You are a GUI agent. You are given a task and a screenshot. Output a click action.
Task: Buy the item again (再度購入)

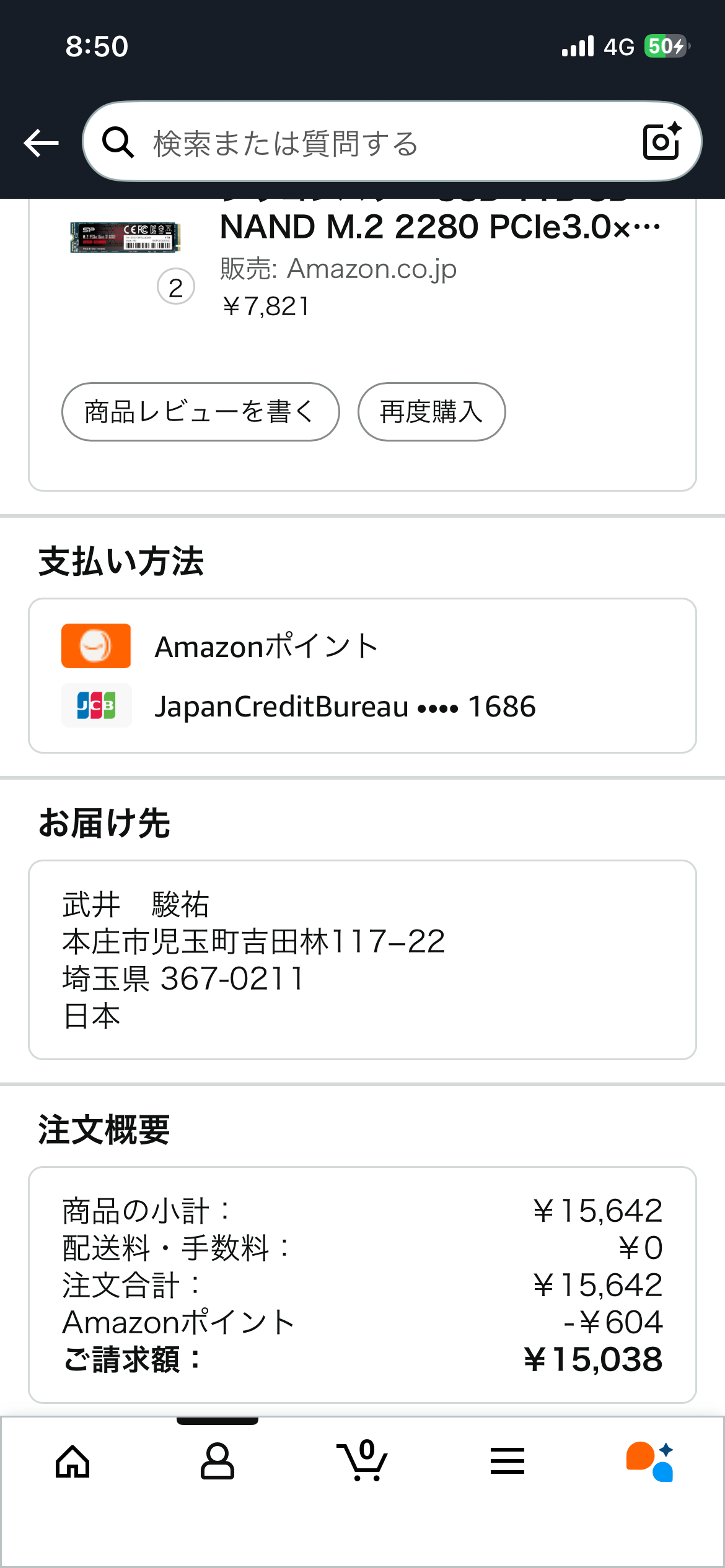431,412
